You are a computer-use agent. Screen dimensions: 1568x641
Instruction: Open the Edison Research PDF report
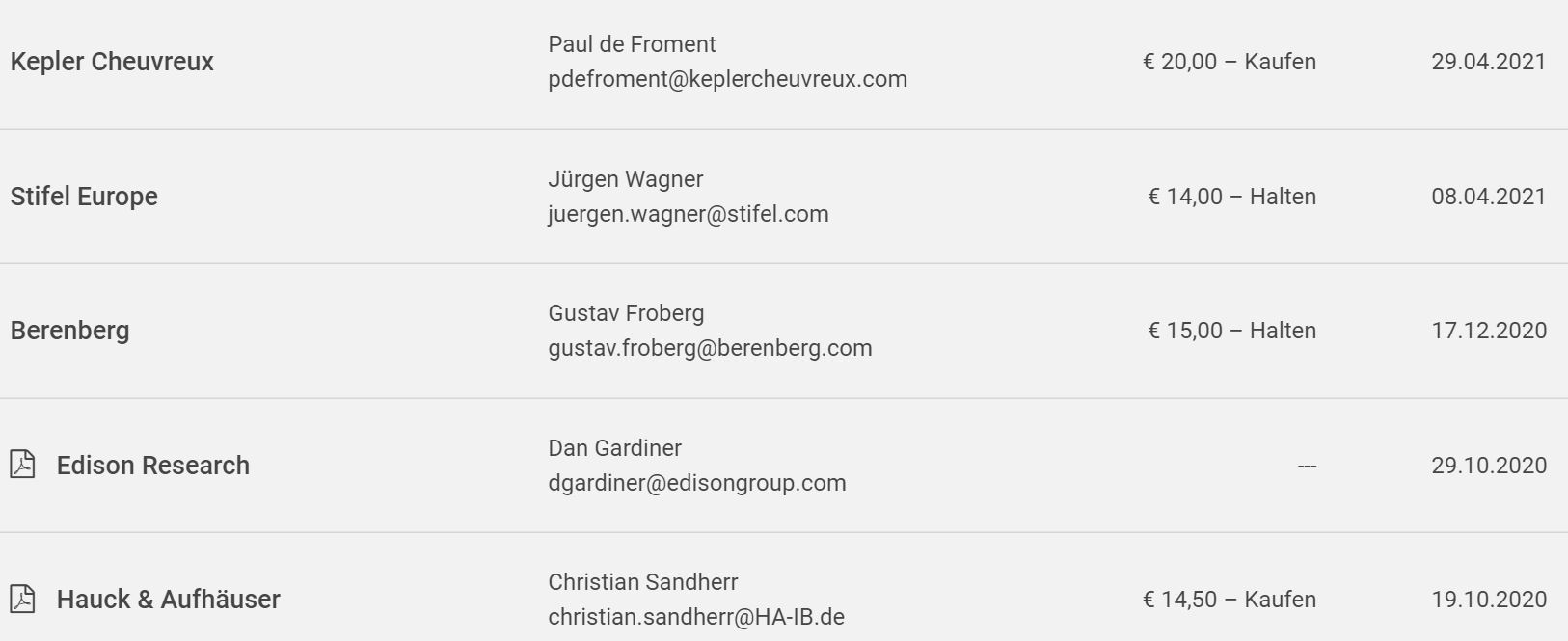tap(22, 465)
